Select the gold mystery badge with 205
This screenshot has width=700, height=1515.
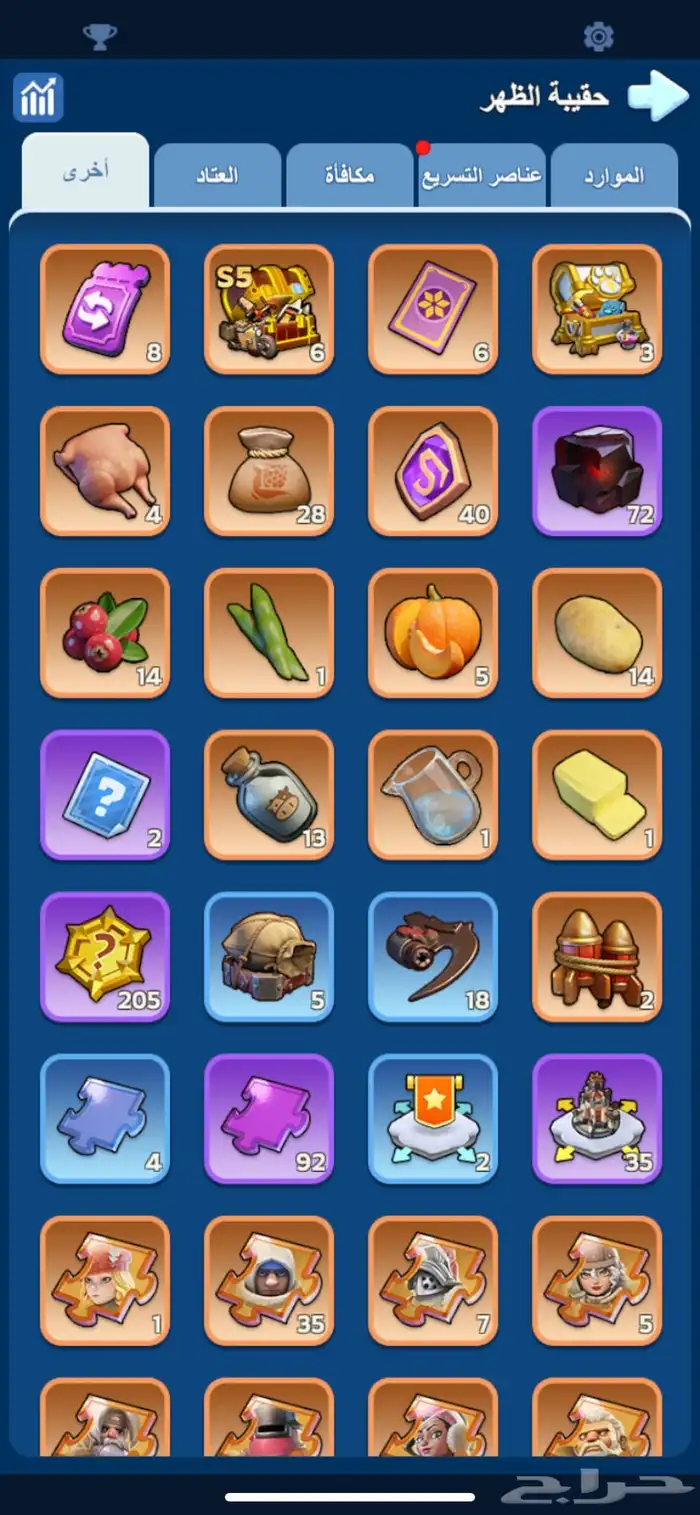pos(105,957)
